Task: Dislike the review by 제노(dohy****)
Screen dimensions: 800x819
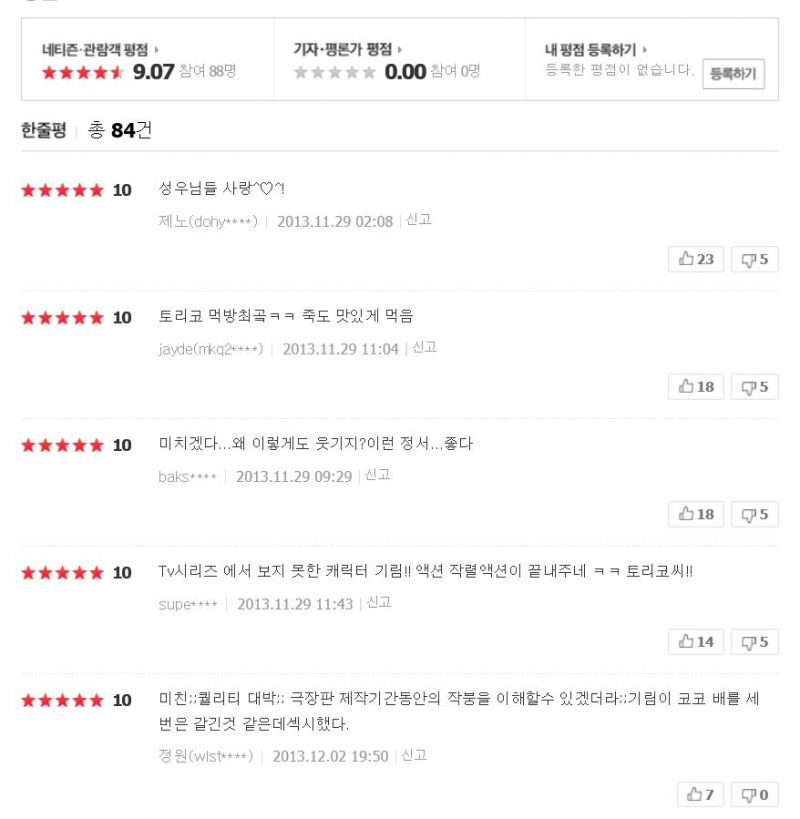Action: click(x=754, y=259)
